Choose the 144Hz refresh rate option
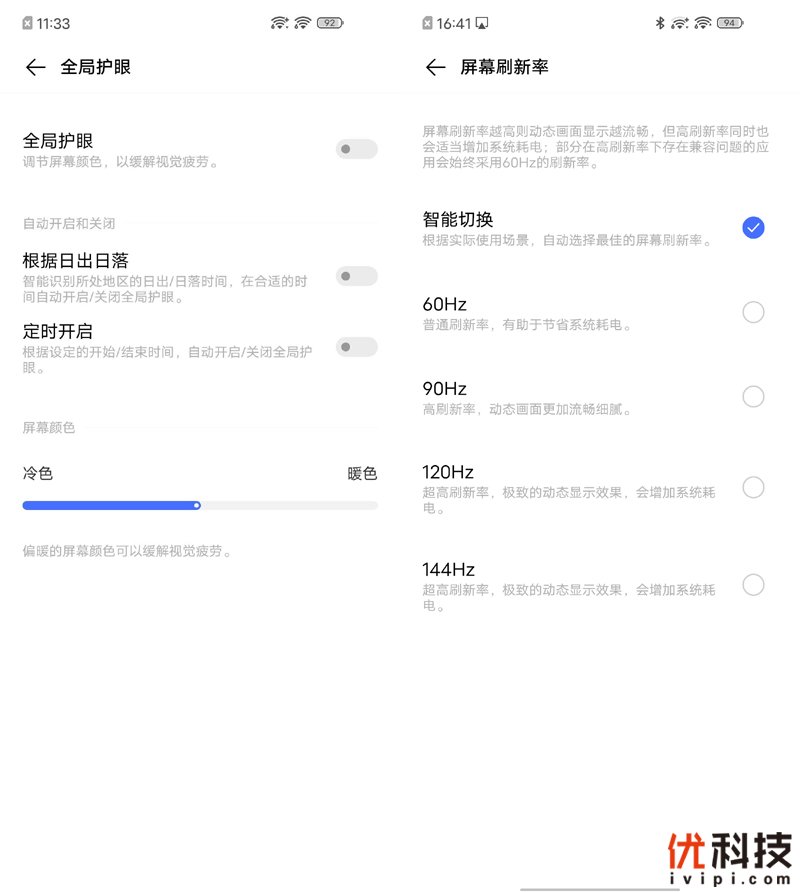The height and width of the screenshot is (892, 800). [x=753, y=584]
